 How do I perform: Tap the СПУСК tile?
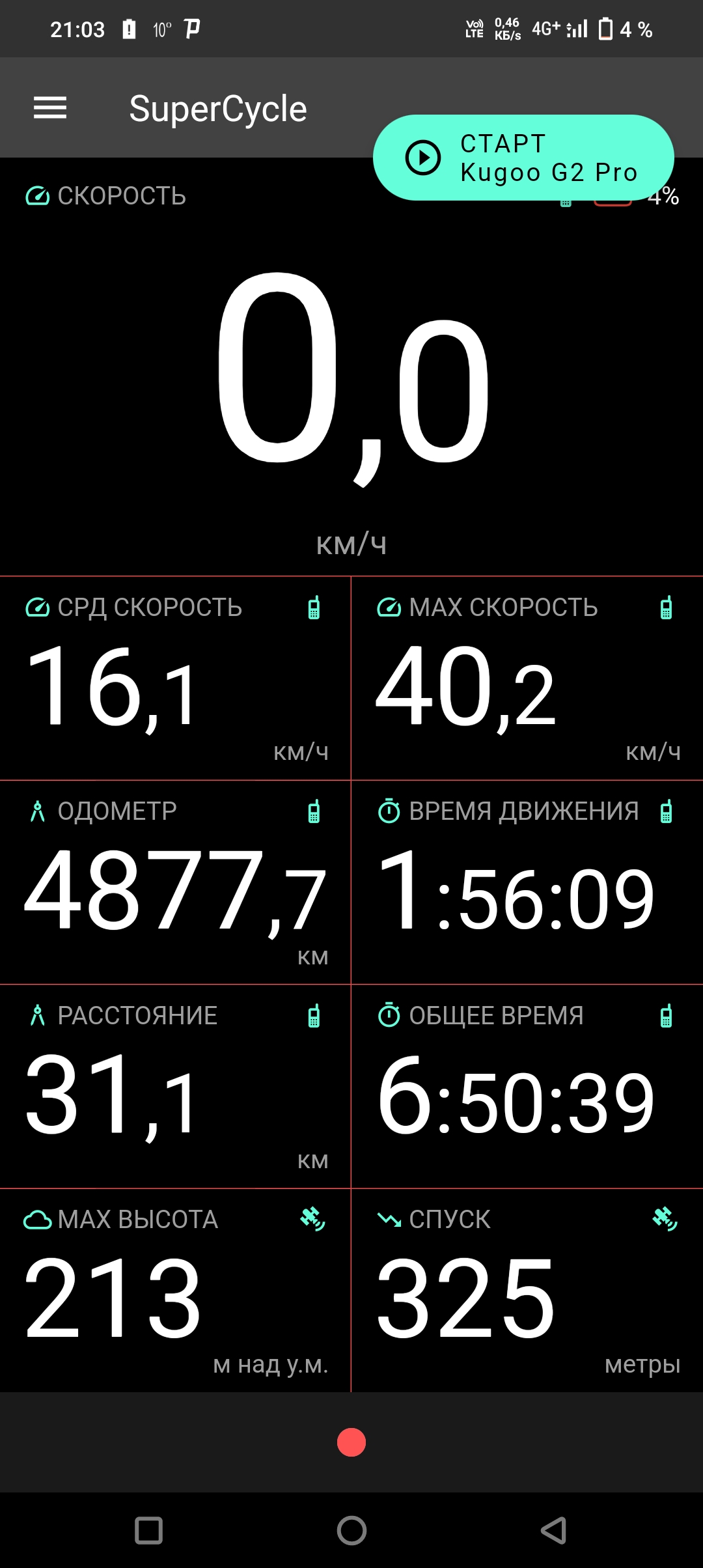pyautogui.click(x=527, y=1291)
